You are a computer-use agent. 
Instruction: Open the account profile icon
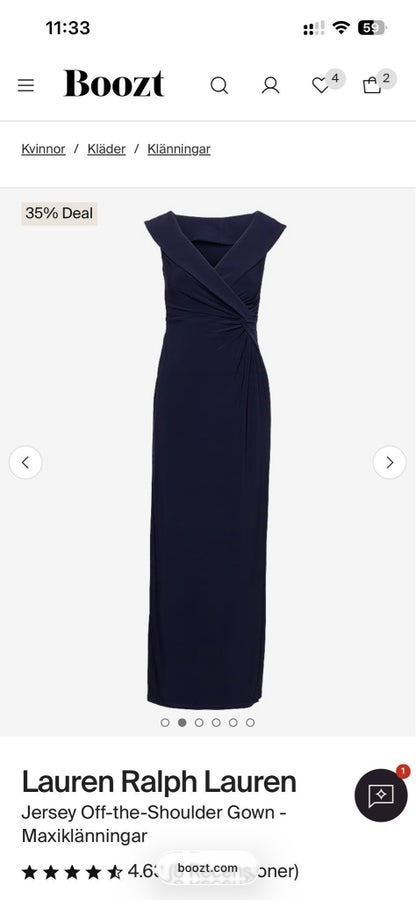click(x=270, y=86)
